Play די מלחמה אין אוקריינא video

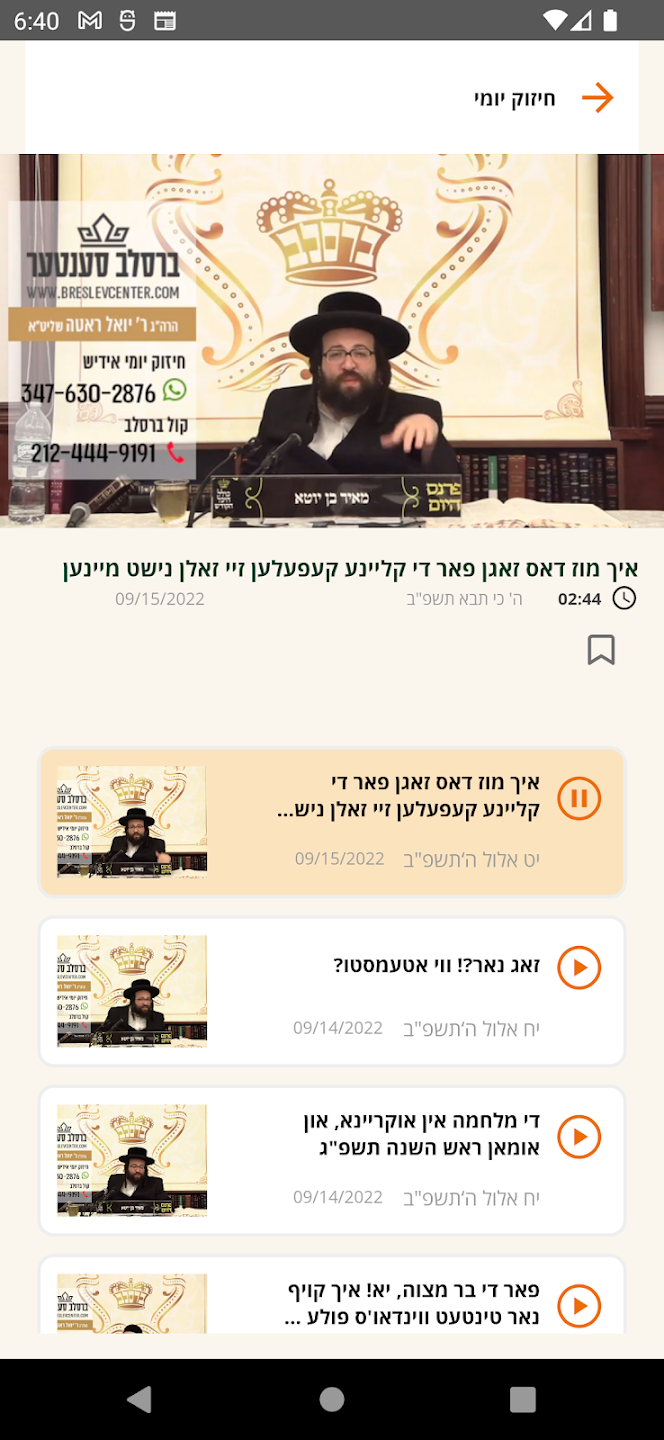pos(579,1137)
